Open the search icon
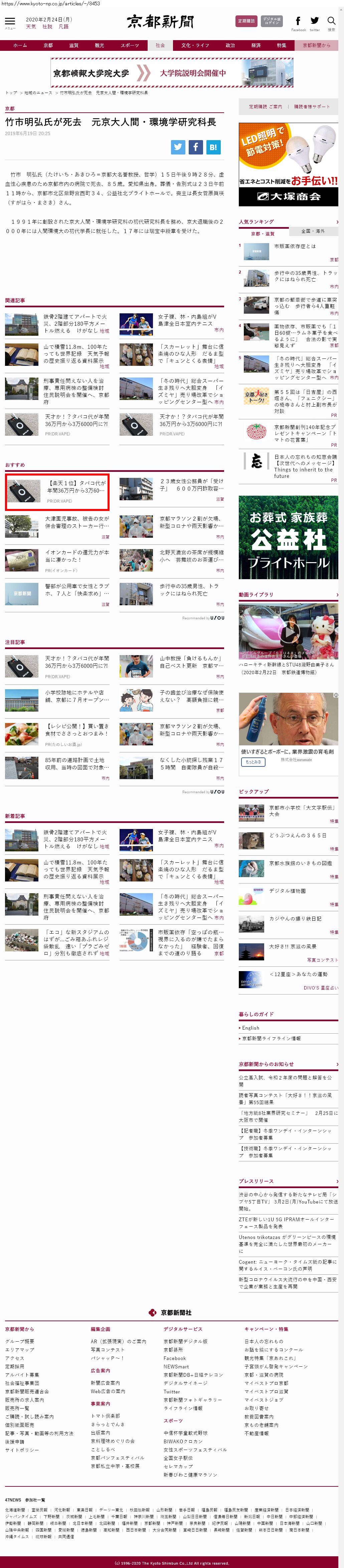Viewport: 344px width, 1568px height. pos(331,21)
